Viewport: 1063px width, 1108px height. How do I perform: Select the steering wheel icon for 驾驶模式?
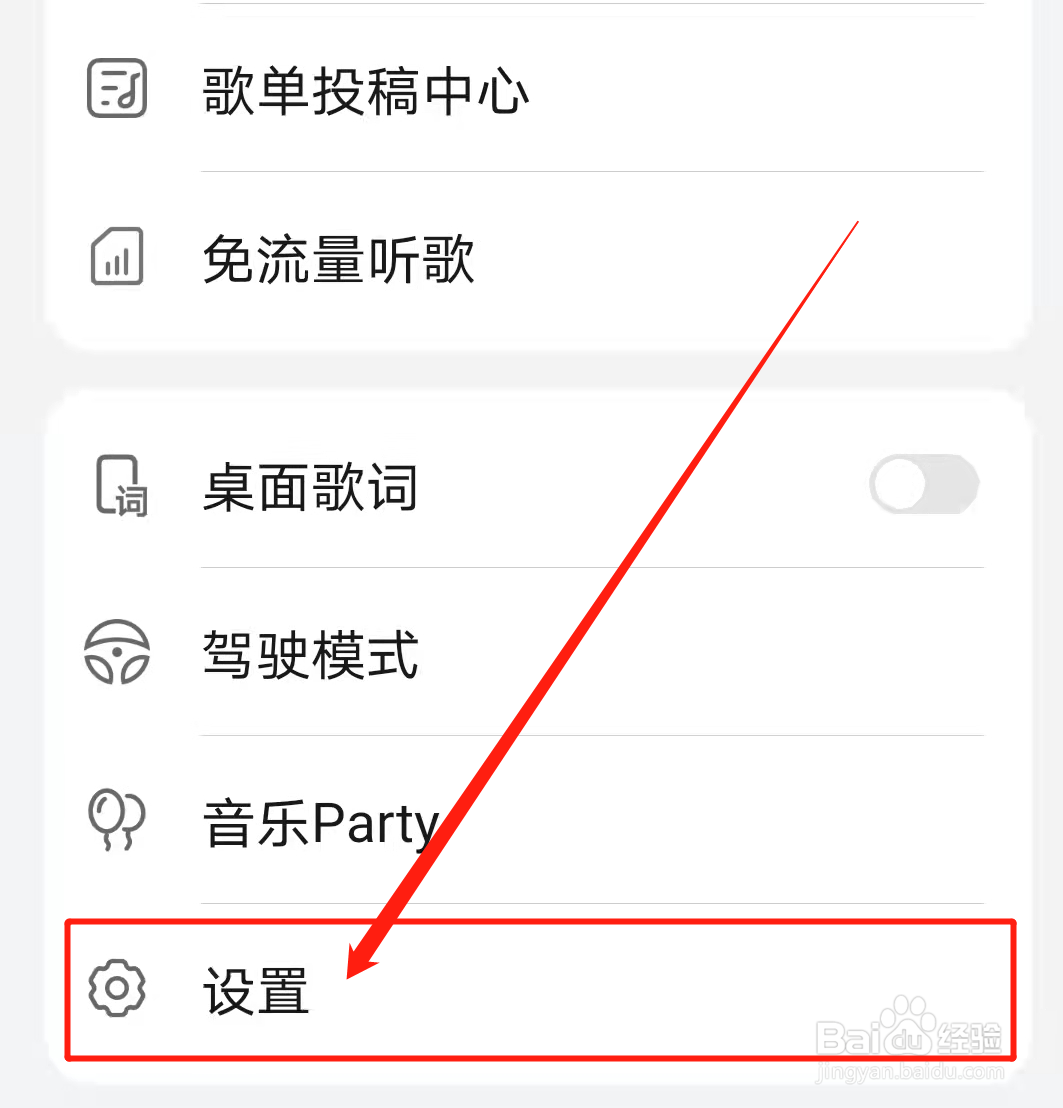pyautogui.click(x=117, y=652)
